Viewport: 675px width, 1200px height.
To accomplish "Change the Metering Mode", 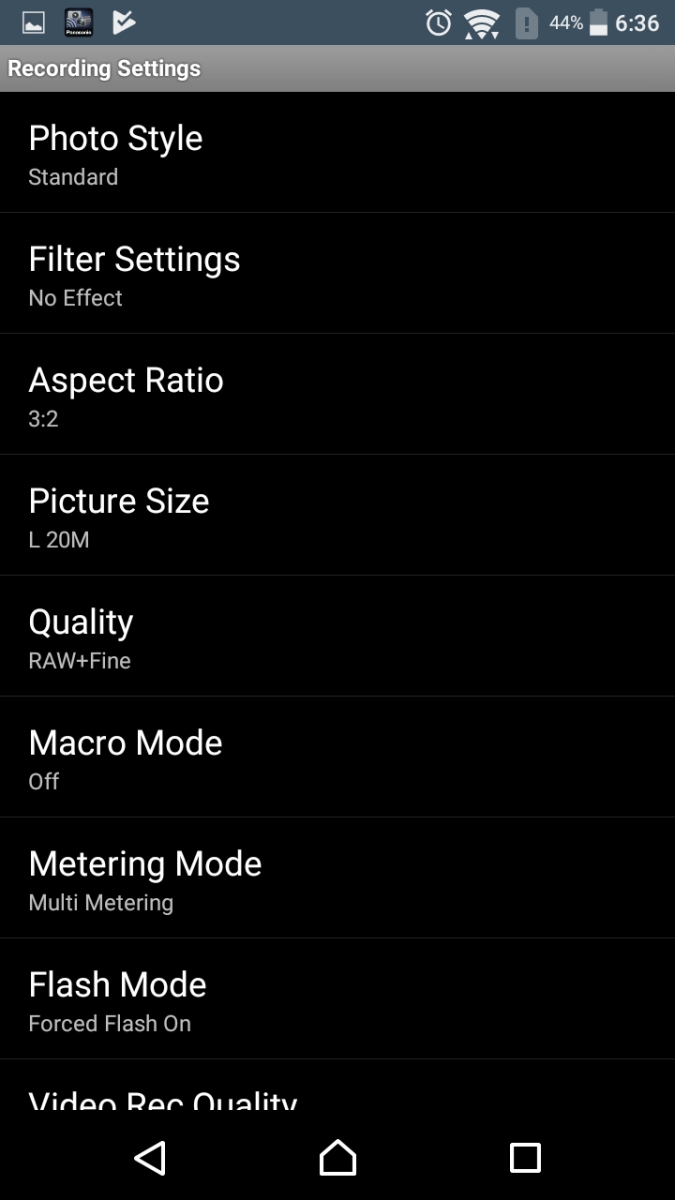I will pyautogui.click(x=337, y=878).
